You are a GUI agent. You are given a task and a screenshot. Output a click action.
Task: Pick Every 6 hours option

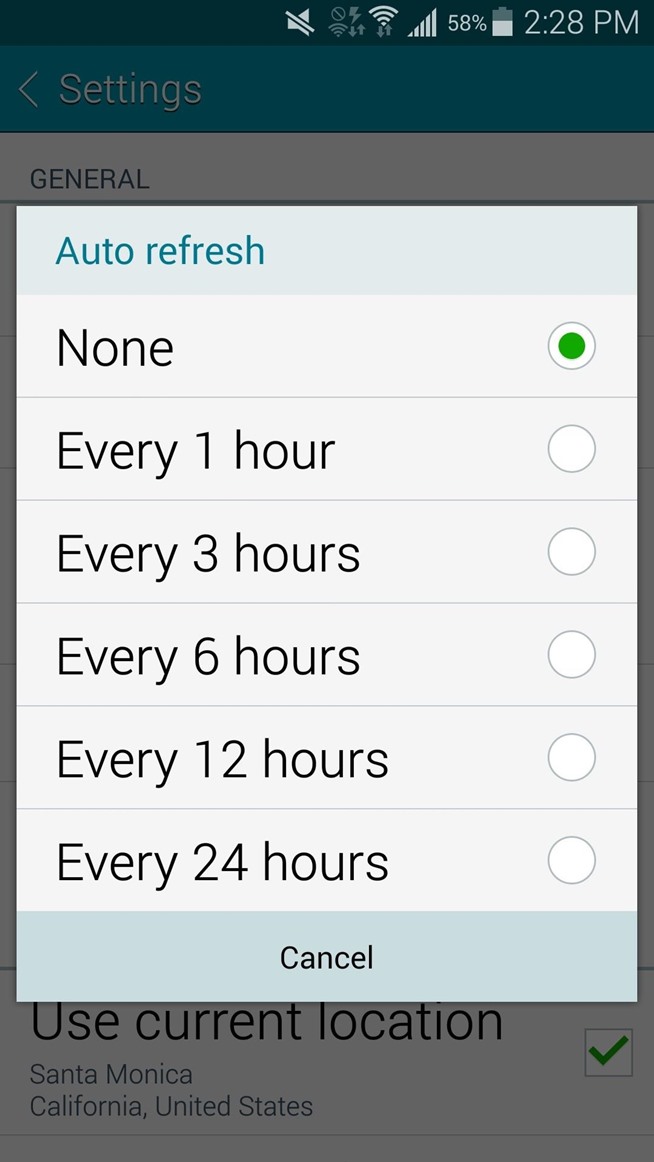tap(326, 656)
